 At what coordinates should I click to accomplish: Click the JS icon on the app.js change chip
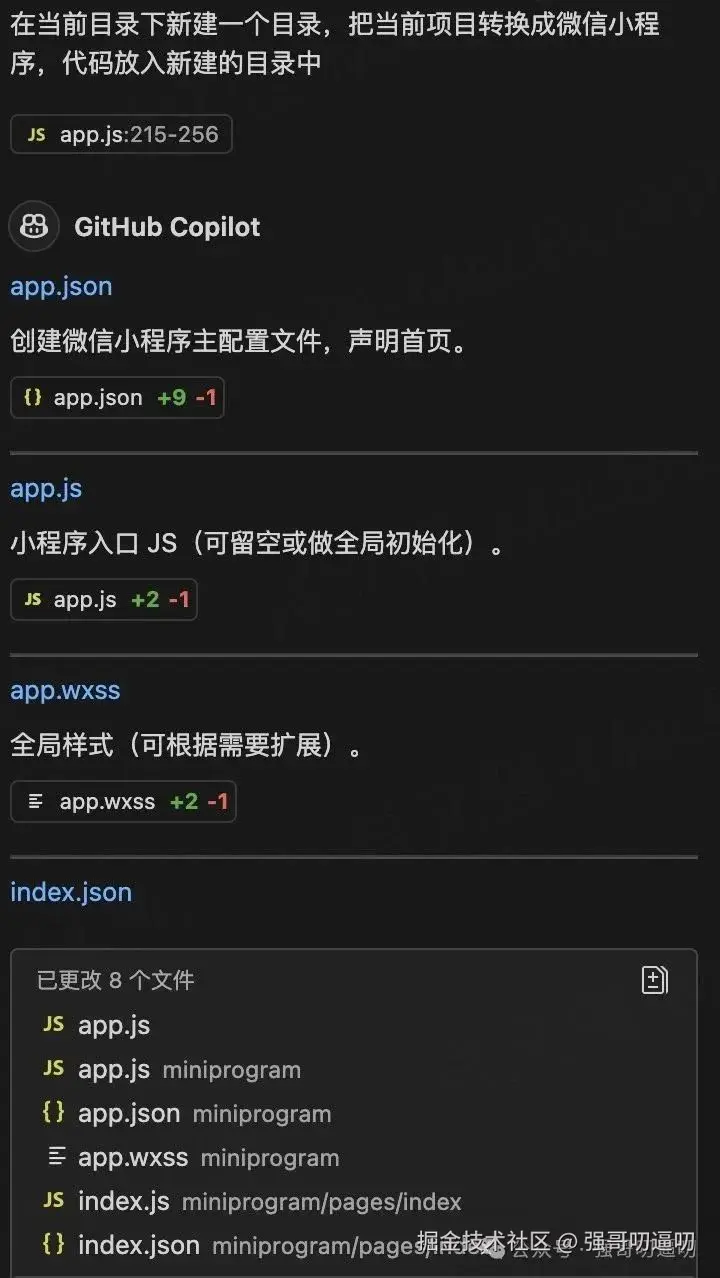(31, 600)
